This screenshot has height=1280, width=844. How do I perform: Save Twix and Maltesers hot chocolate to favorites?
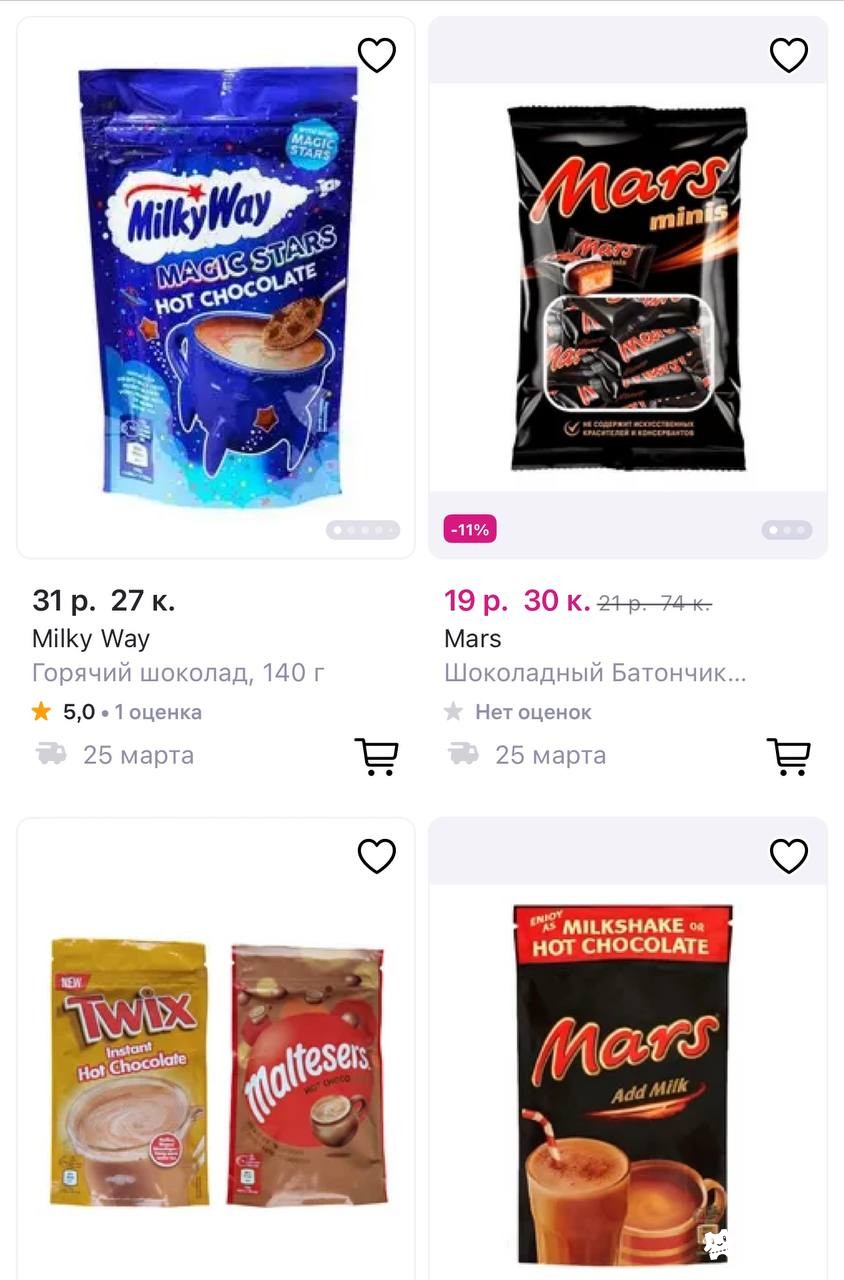point(377,856)
